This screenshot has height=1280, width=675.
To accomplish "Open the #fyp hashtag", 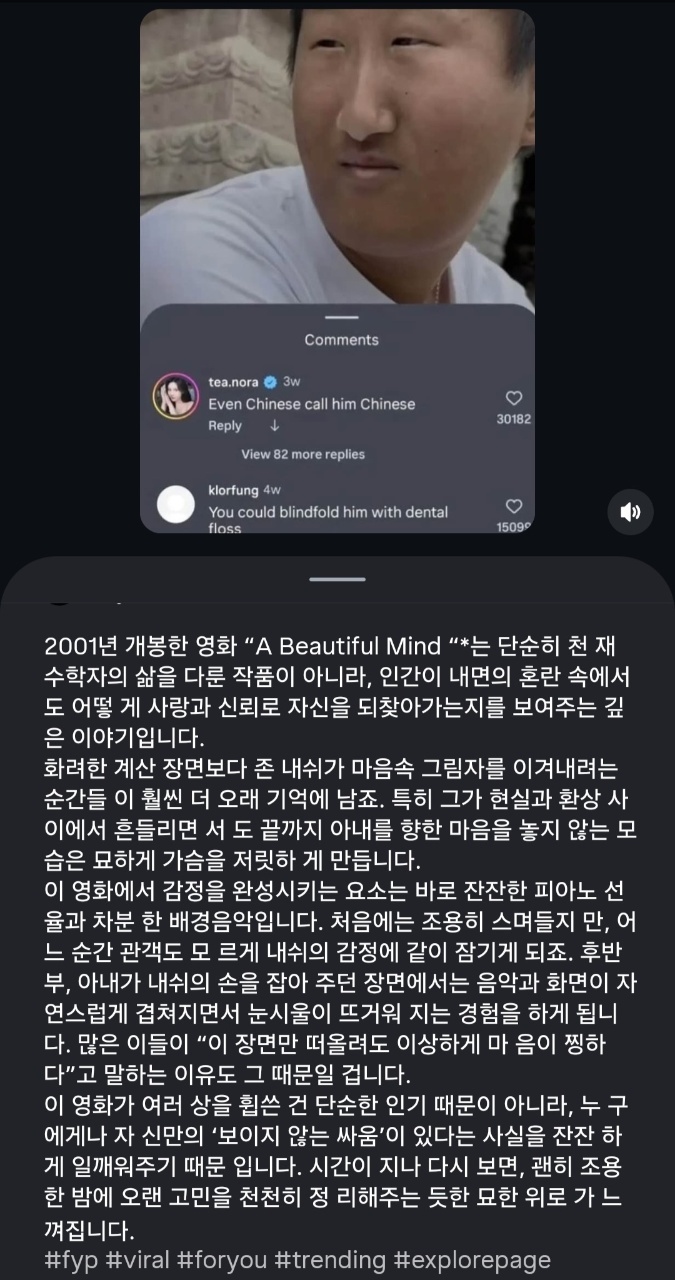I will (71, 1261).
